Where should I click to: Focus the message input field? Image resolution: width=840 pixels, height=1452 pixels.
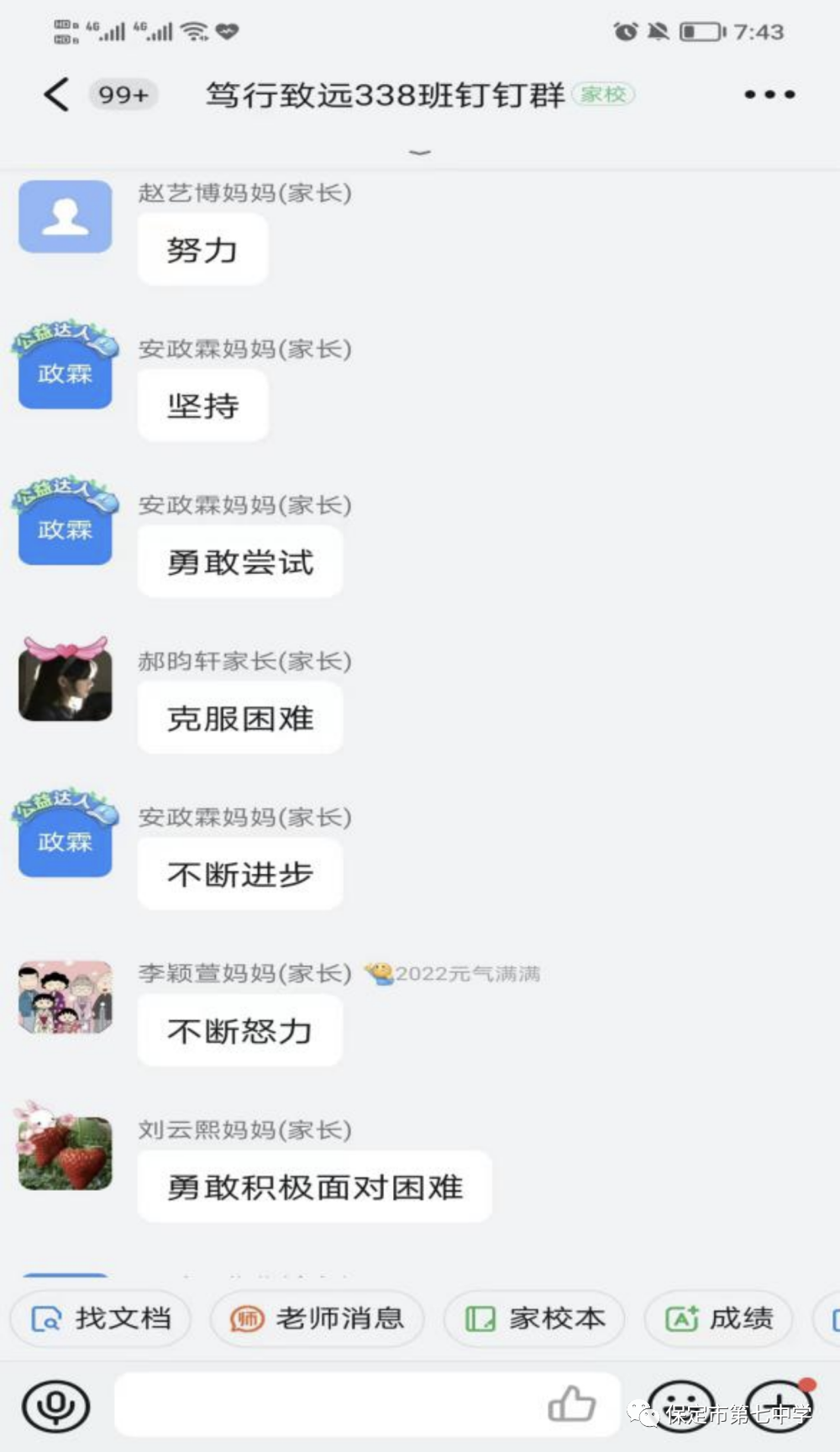328,1405
